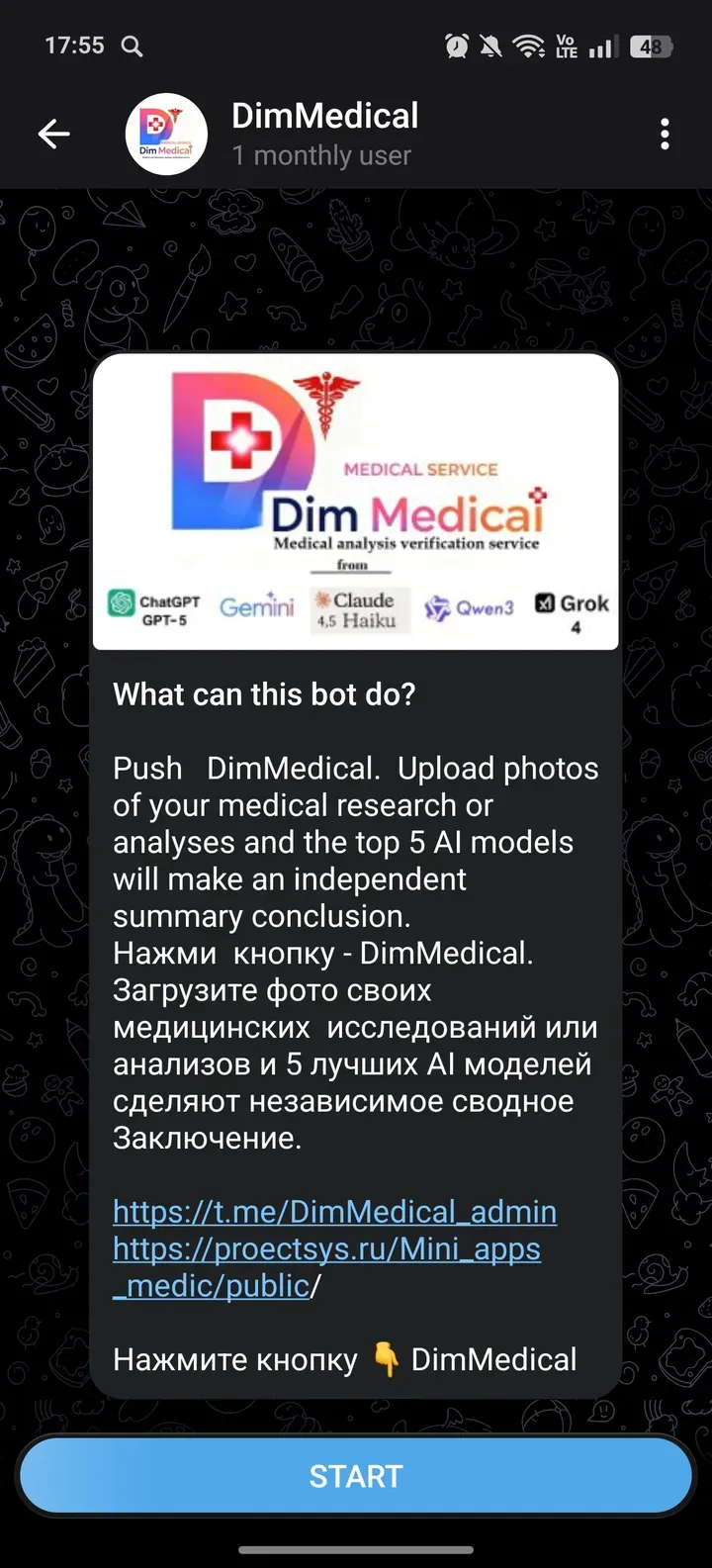This screenshot has width=712, height=1568.
Task: Open the t.me/DimMedical_admin link
Action: pos(334,1211)
